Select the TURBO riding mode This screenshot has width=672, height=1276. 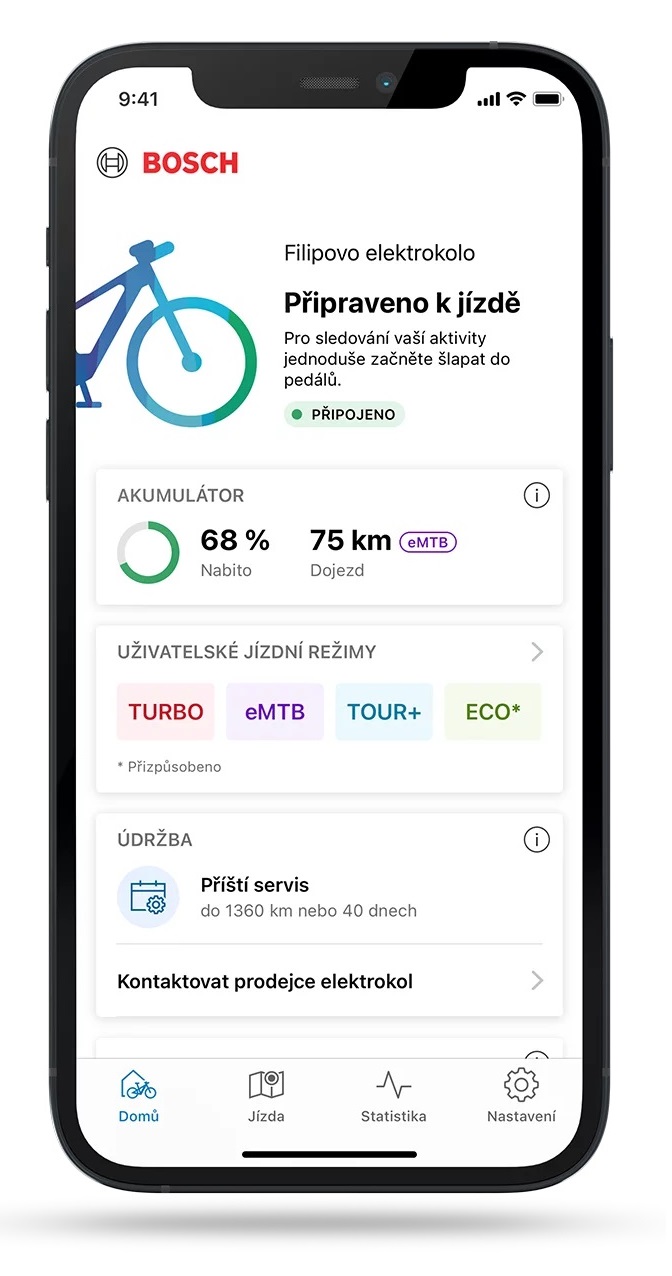tap(166, 712)
